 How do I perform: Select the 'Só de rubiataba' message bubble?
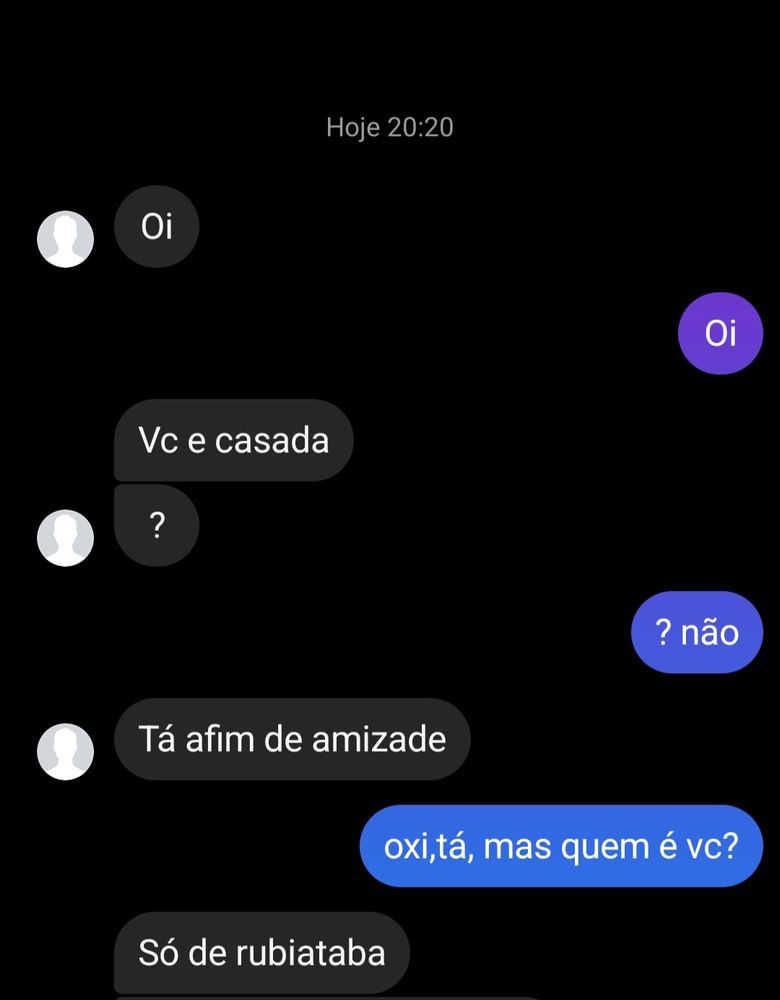262,952
